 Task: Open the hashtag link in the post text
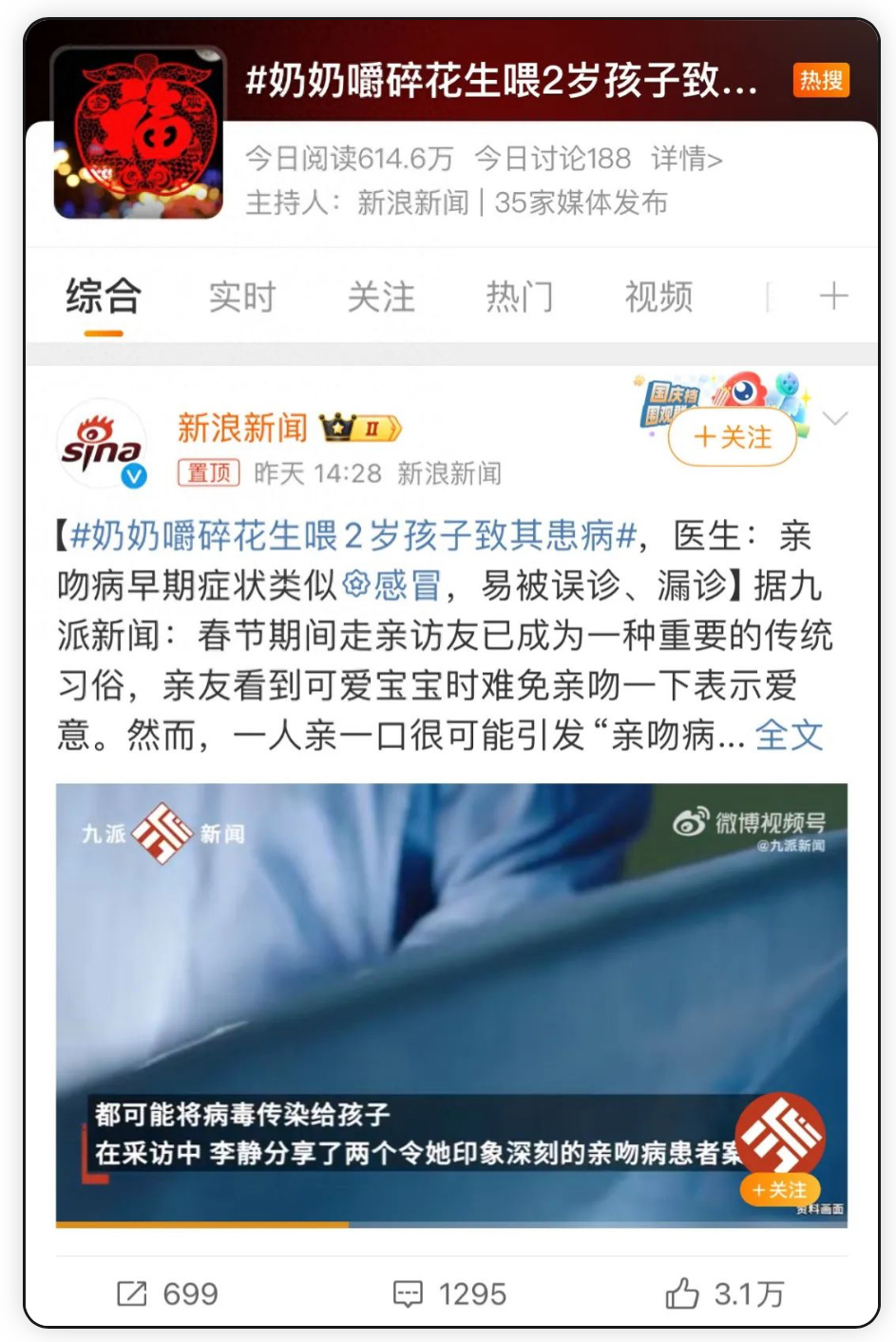352,536
